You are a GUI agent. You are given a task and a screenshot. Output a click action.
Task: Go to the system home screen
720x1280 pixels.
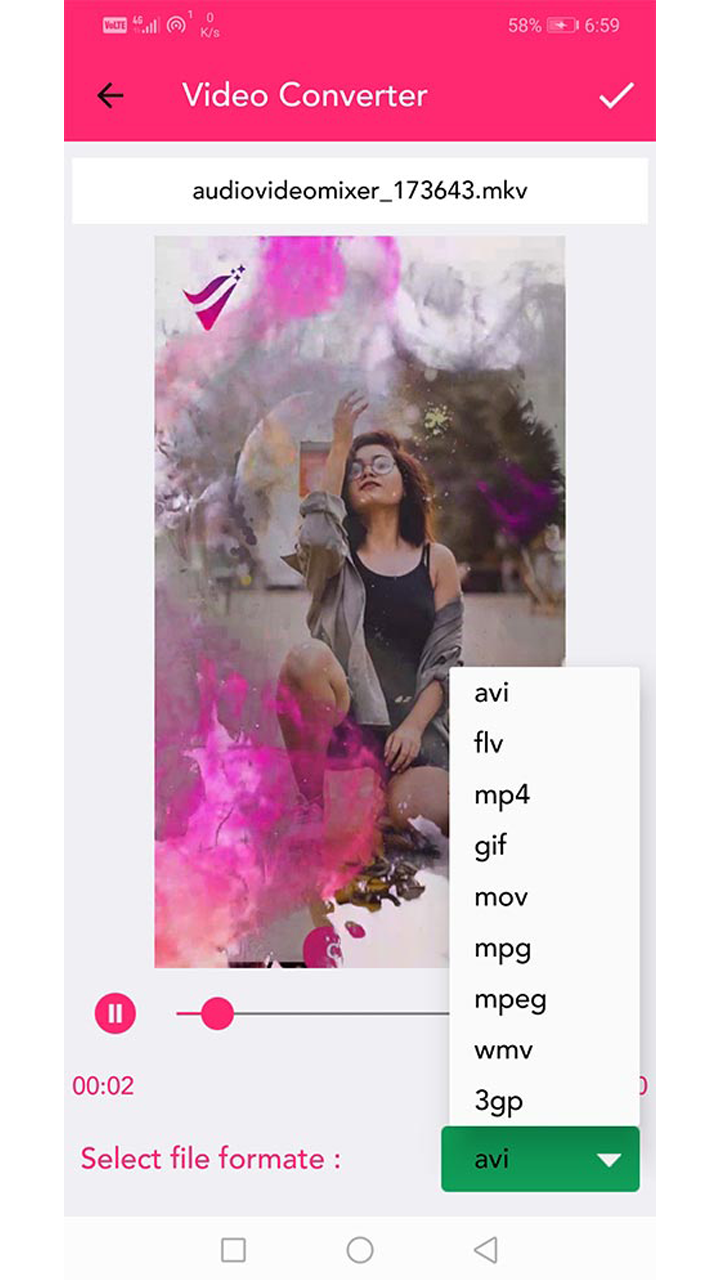pos(360,1249)
